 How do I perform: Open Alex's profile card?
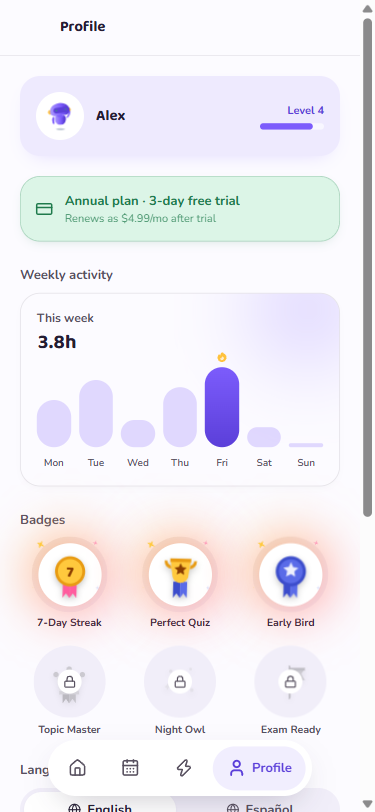pos(180,116)
